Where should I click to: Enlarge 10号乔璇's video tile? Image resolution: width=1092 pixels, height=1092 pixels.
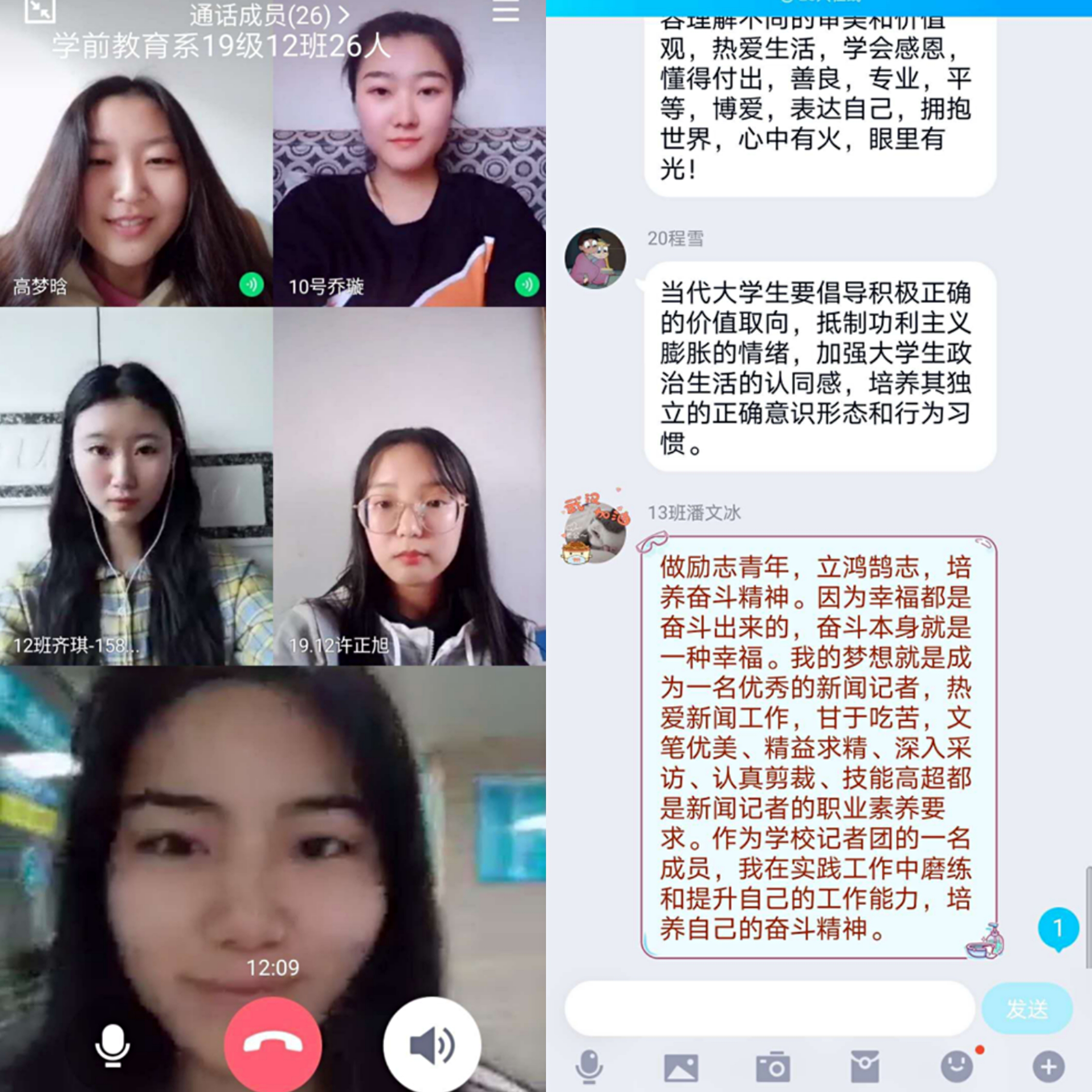409,186
